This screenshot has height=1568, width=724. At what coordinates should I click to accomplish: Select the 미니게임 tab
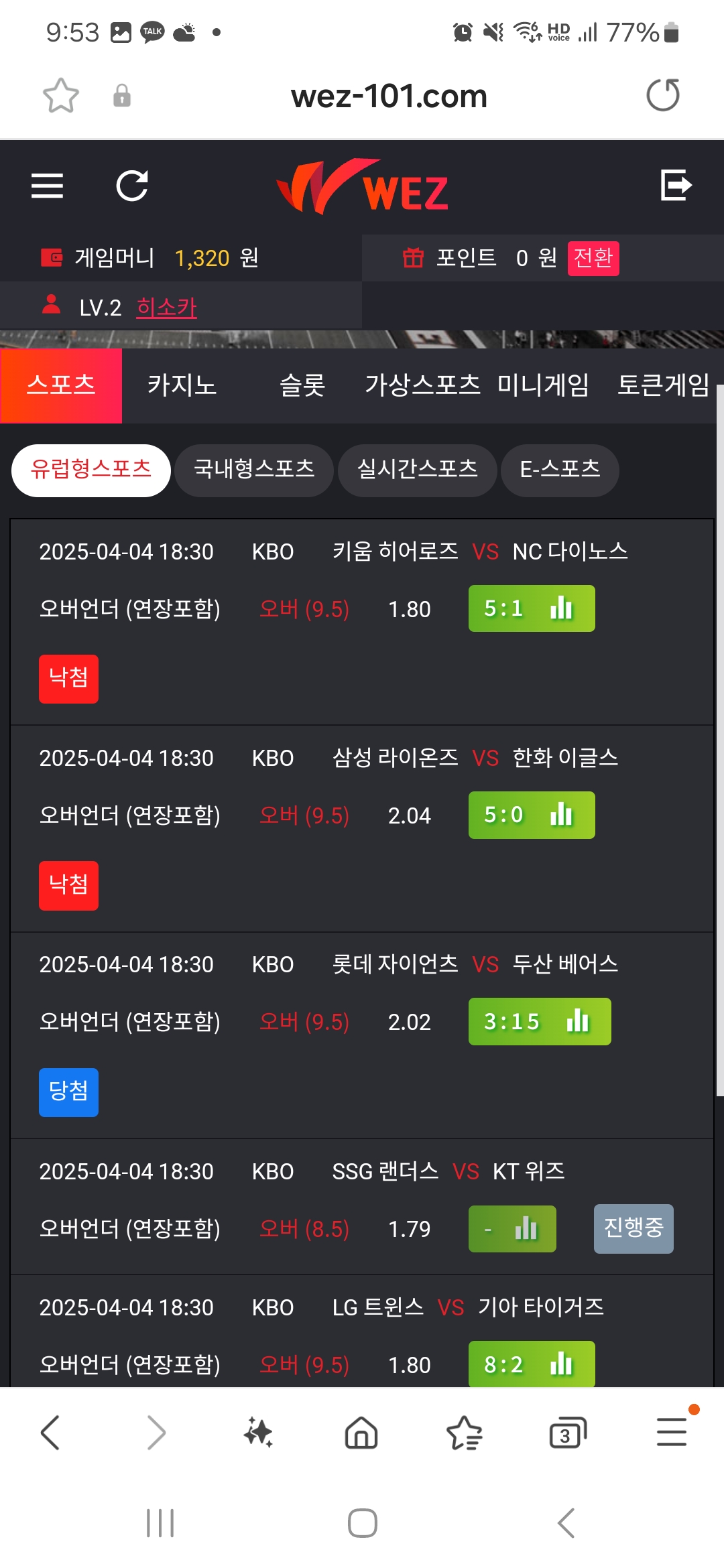[543, 385]
